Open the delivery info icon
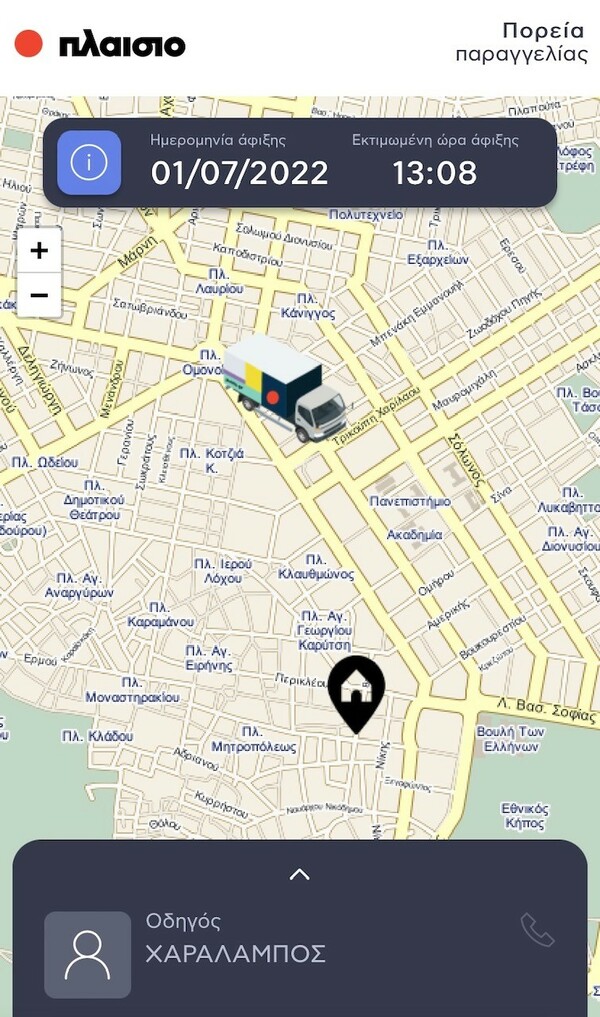600x1017 pixels. point(89,162)
